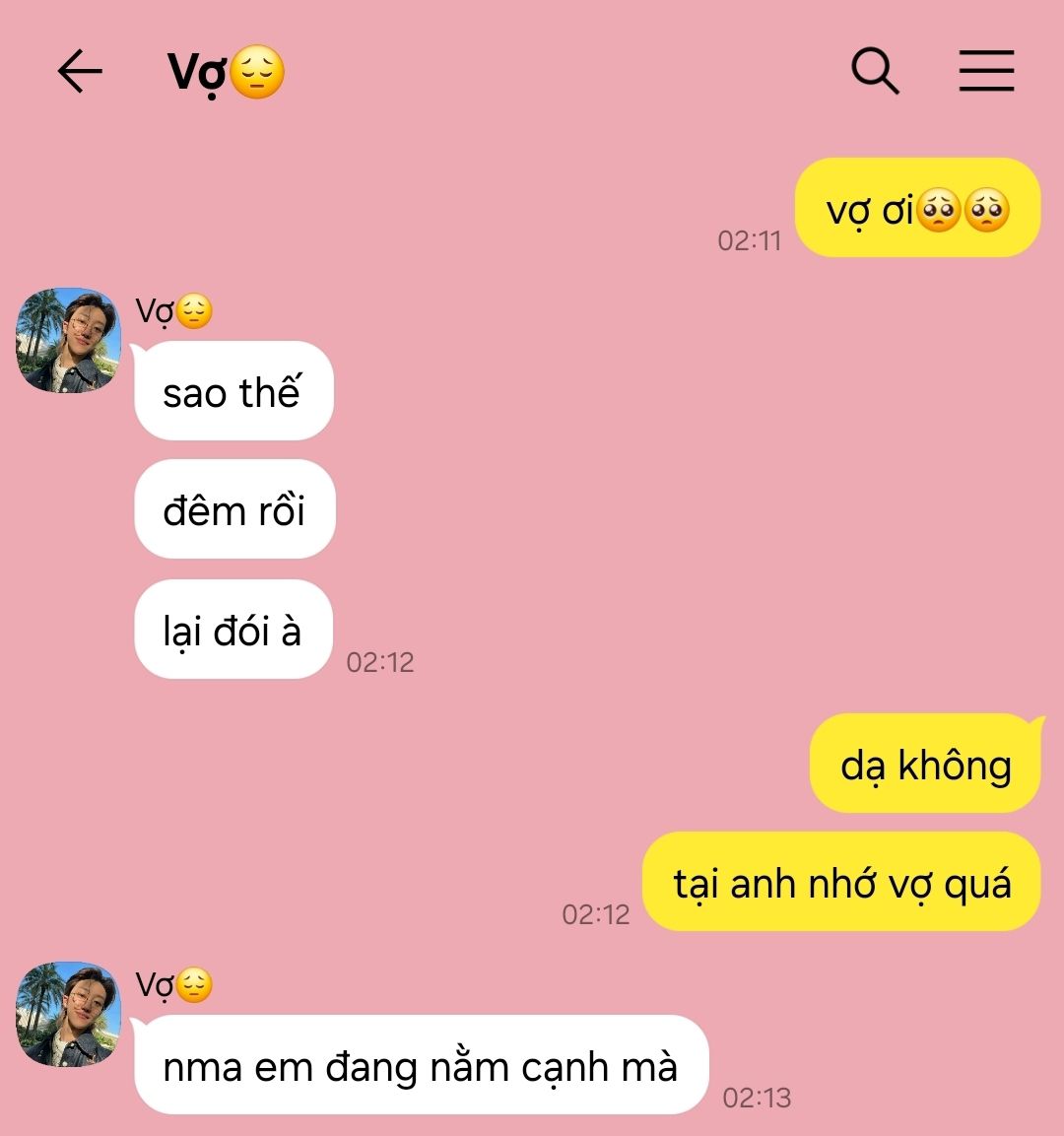The width and height of the screenshot is (1064, 1136).
Task: Go back from the Vợ chat
Action: coord(80,72)
